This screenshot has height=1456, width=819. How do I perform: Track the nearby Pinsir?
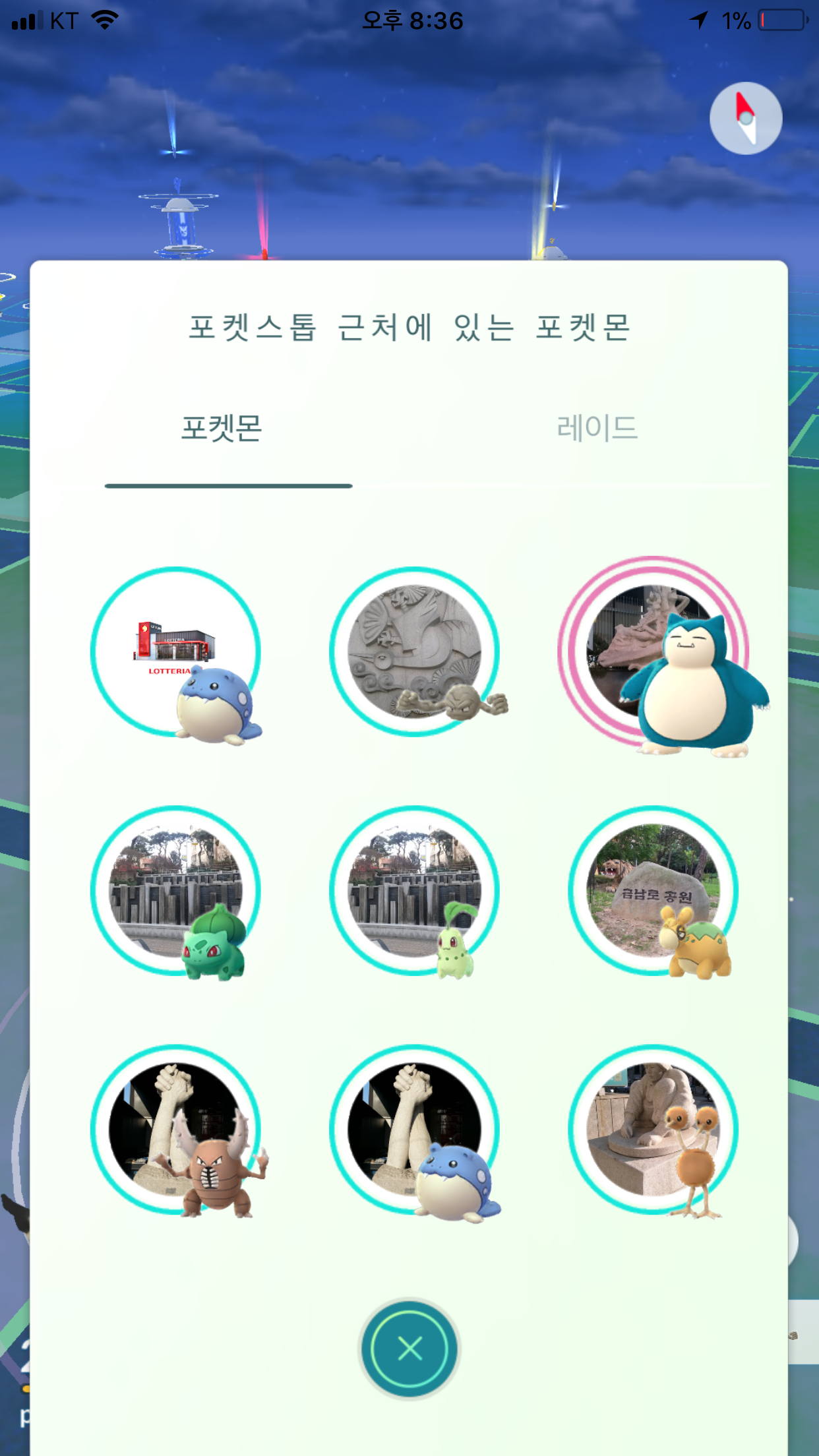pyautogui.click(x=178, y=1130)
